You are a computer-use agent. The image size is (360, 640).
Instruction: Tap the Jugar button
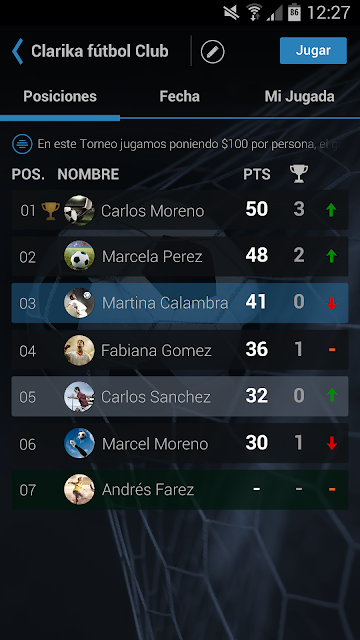coord(313,51)
